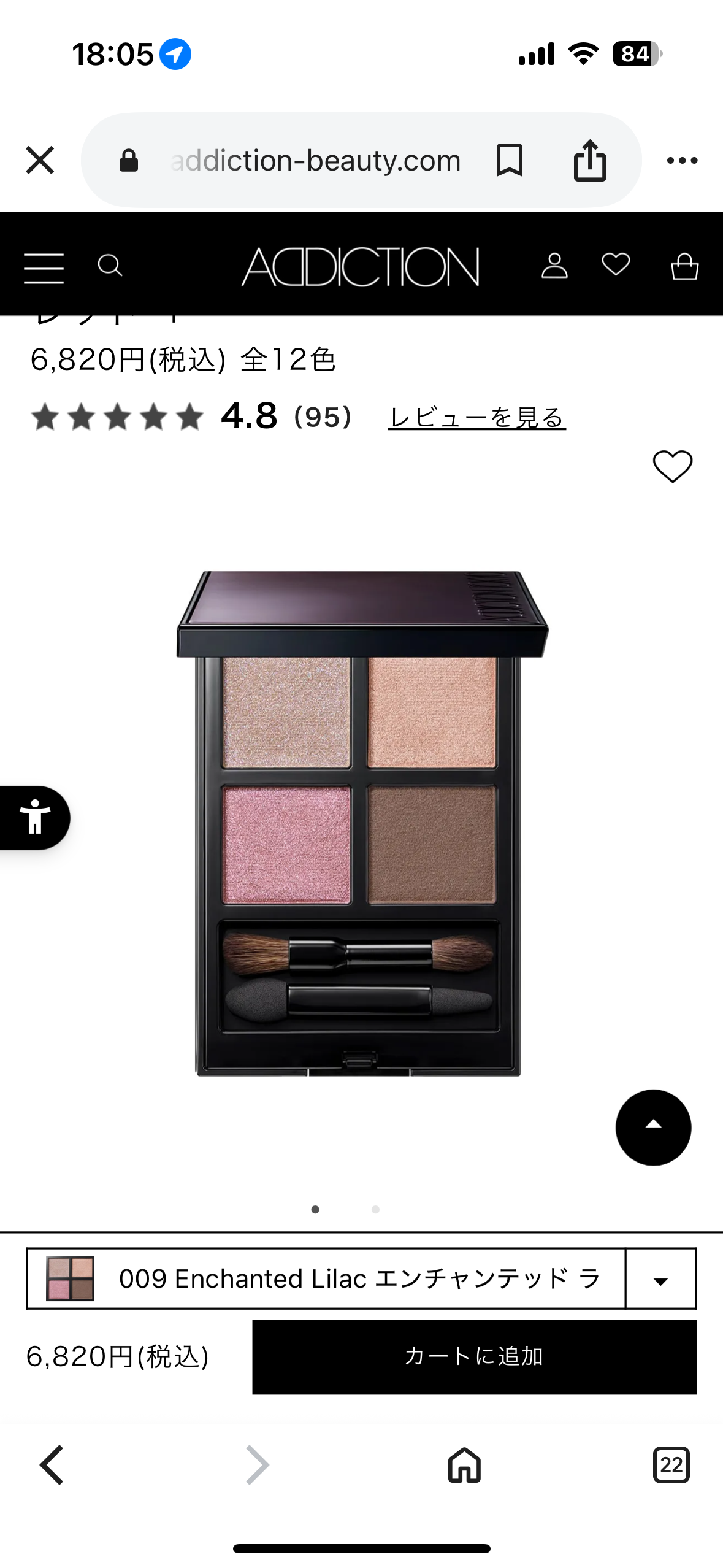Go back to previous page
The width and height of the screenshot is (723, 1568).
point(52,1465)
